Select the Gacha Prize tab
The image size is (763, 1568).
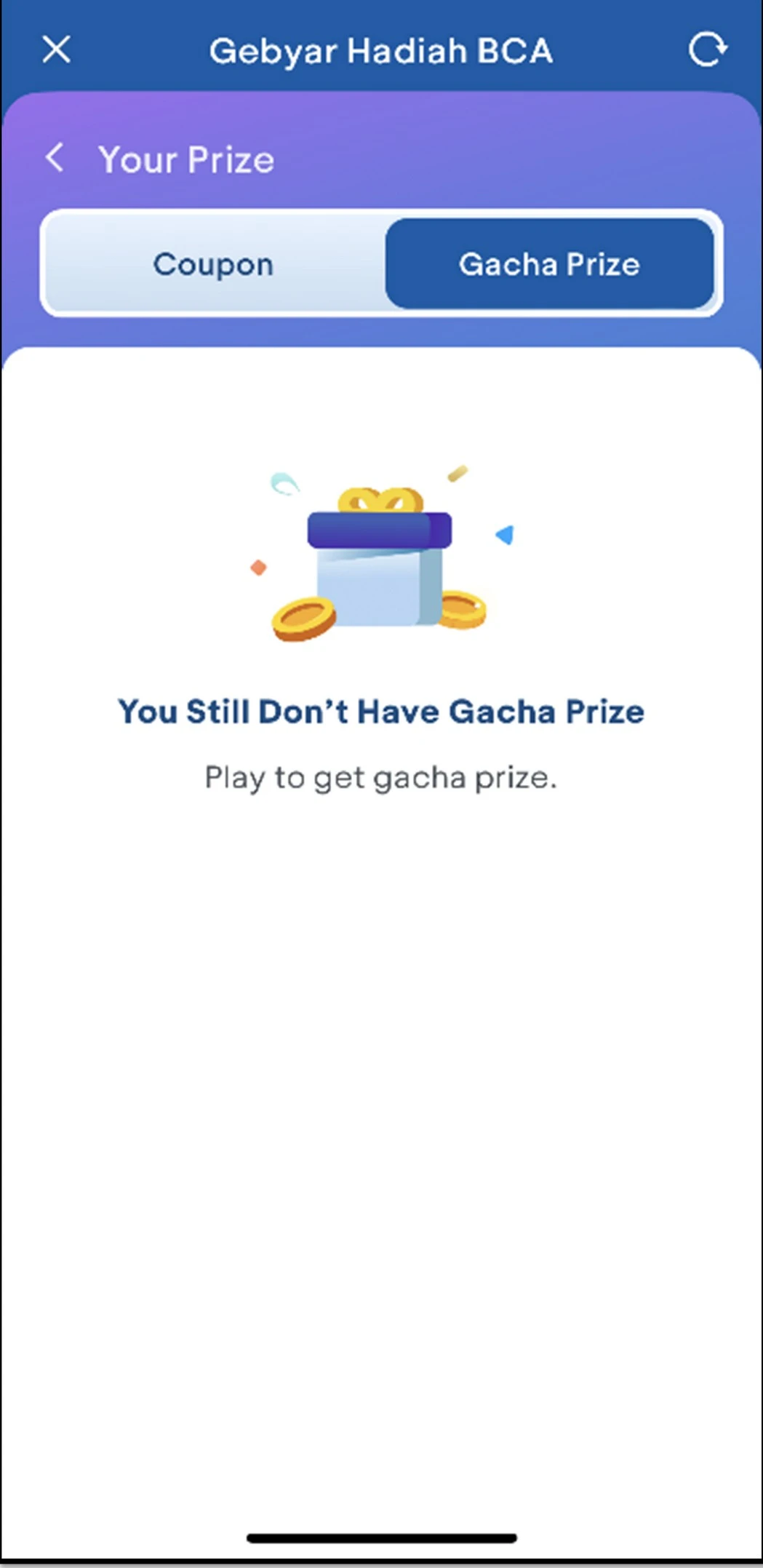point(549,264)
